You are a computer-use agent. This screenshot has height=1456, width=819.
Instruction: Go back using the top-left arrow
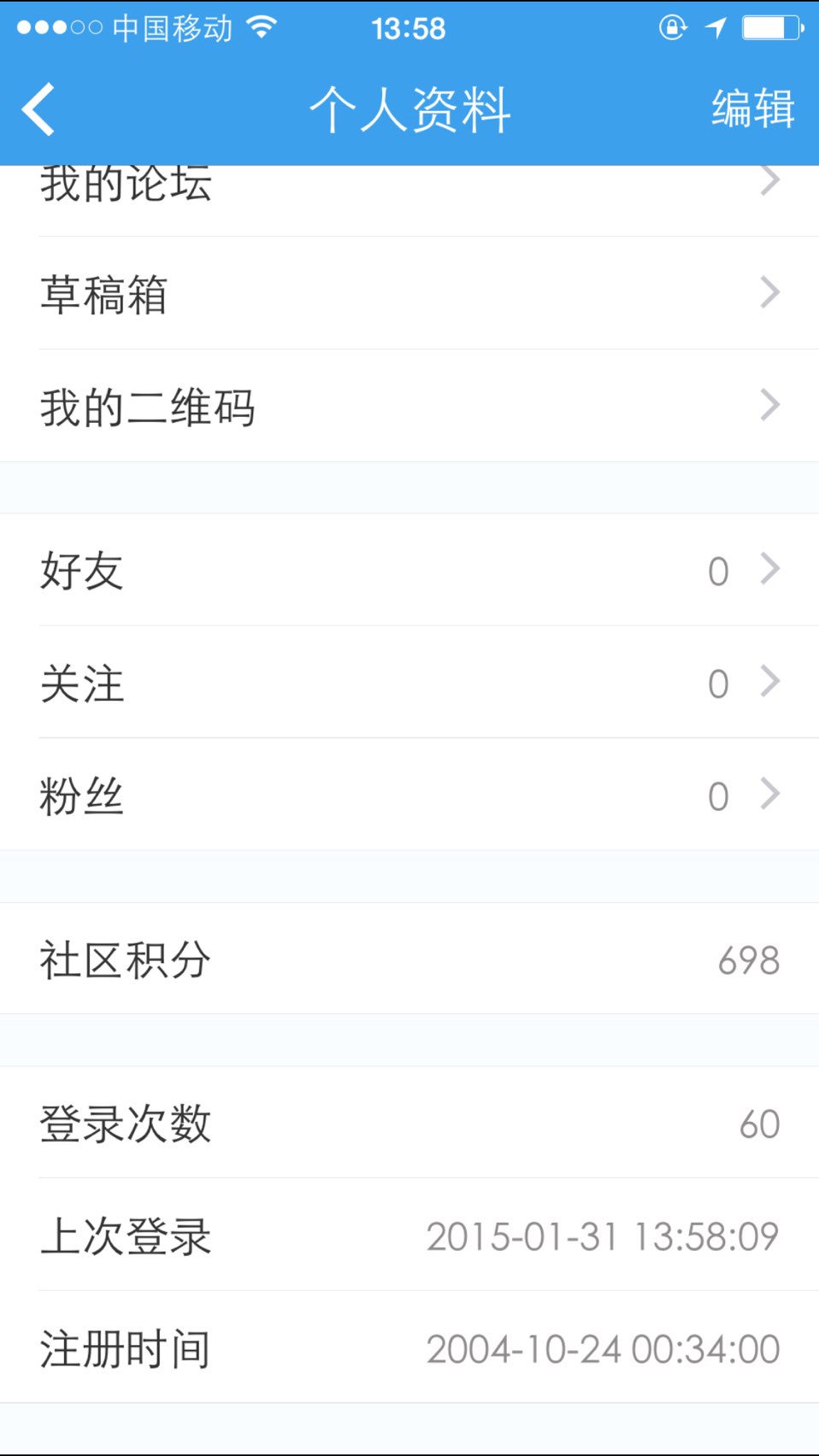coord(38,109)
